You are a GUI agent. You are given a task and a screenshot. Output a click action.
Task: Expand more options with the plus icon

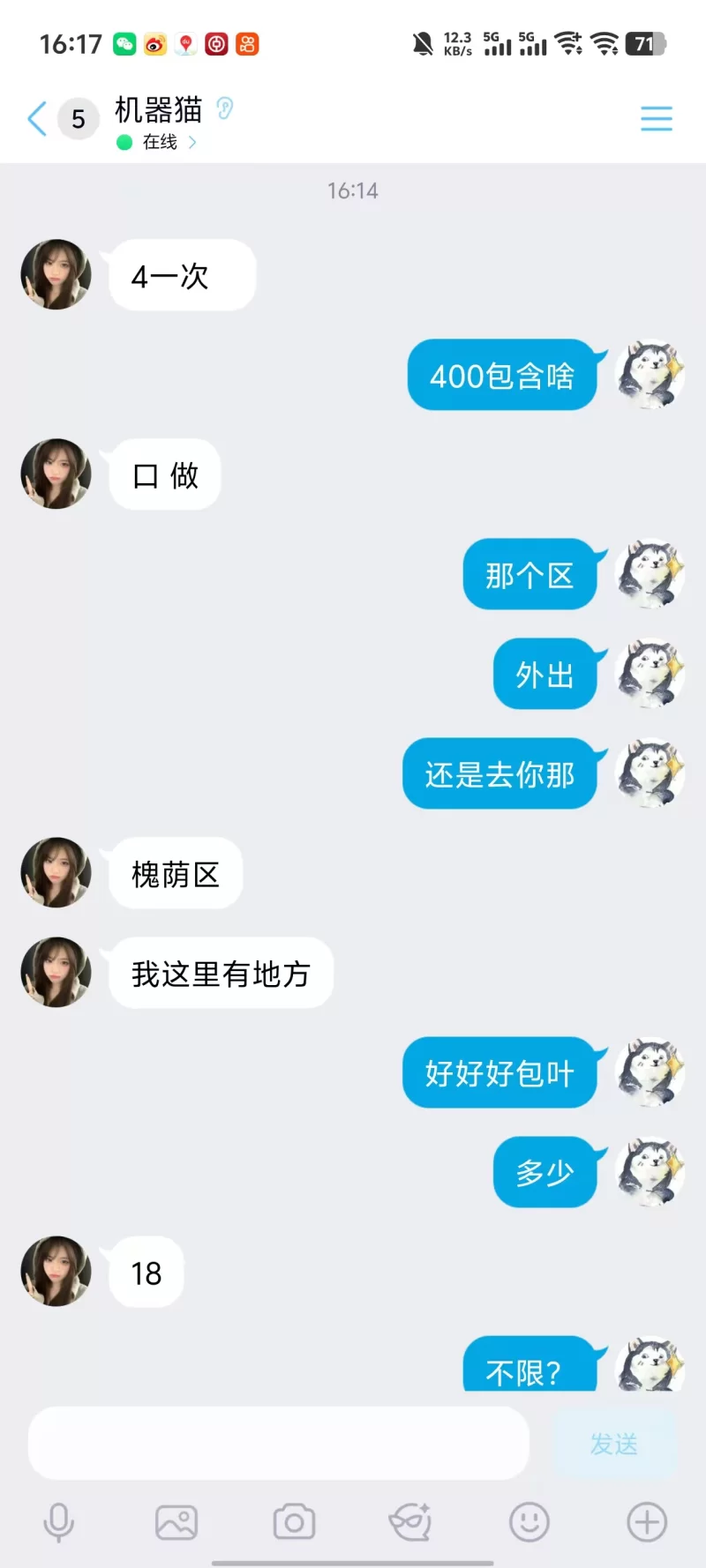pyautogui.click(x=647, y=1522)
